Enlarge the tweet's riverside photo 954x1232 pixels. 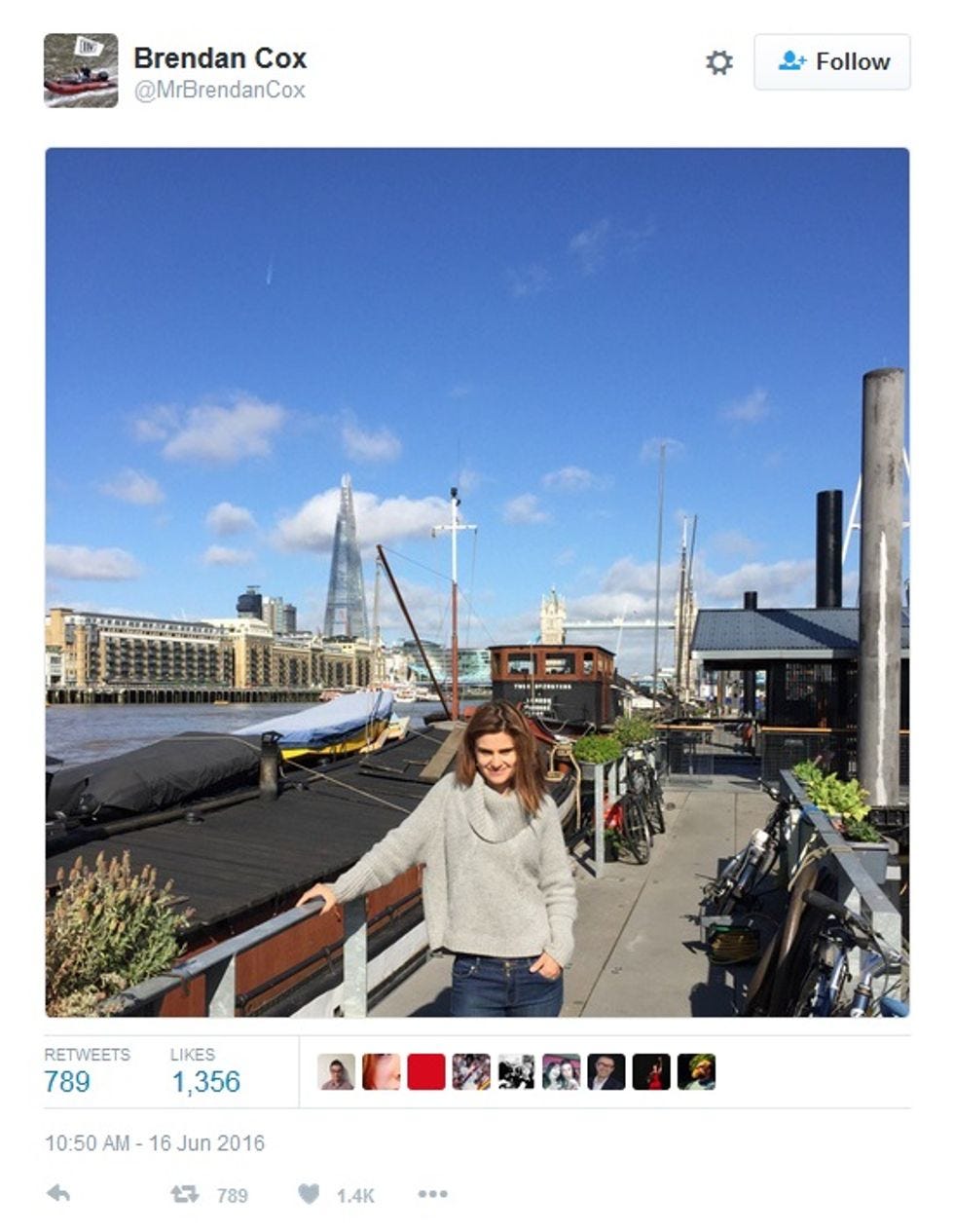point(477,582)
